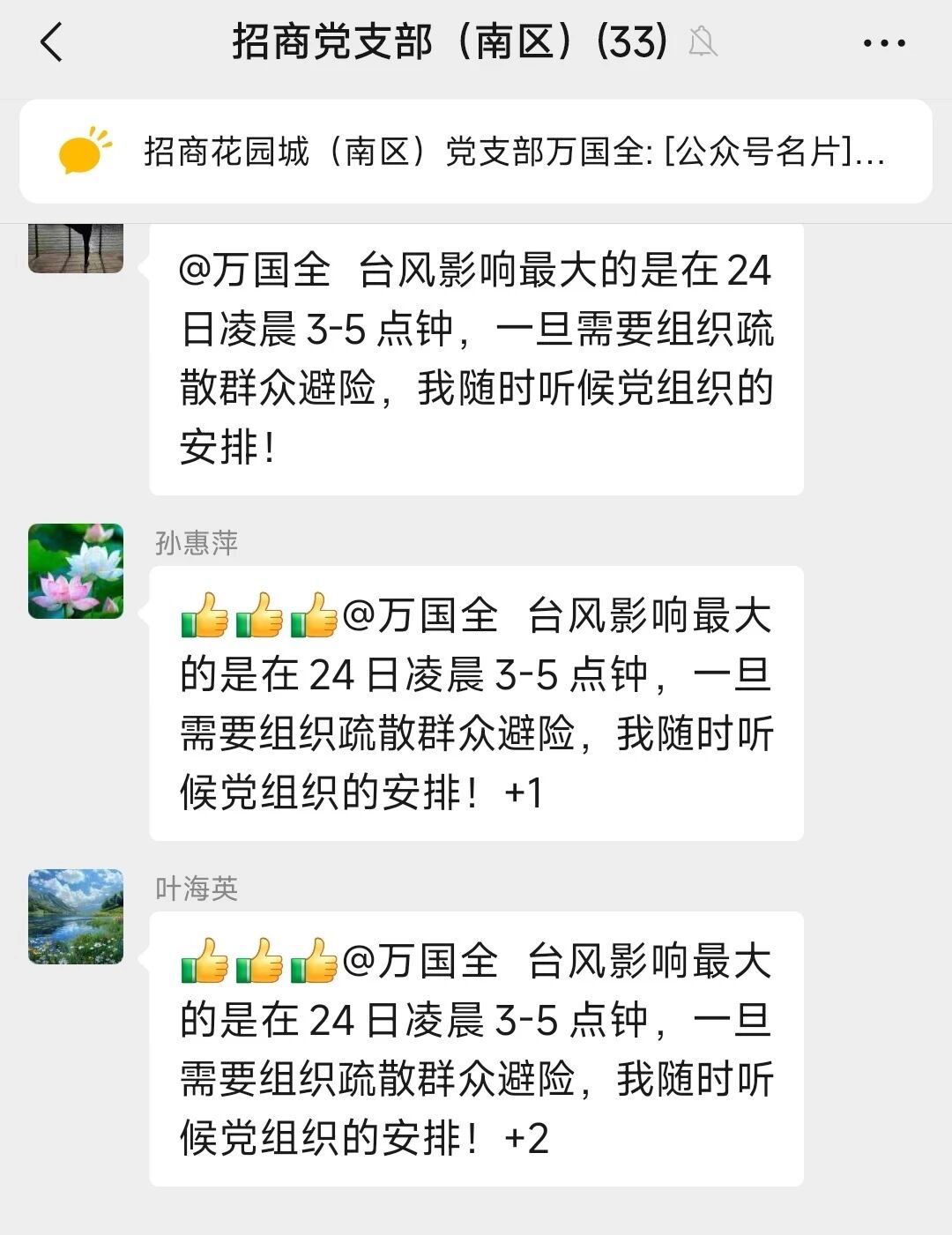Open 孙惠萍's lotus flower avatar
The width and height of the screenshot is (952, 1235).
point(78,573)
